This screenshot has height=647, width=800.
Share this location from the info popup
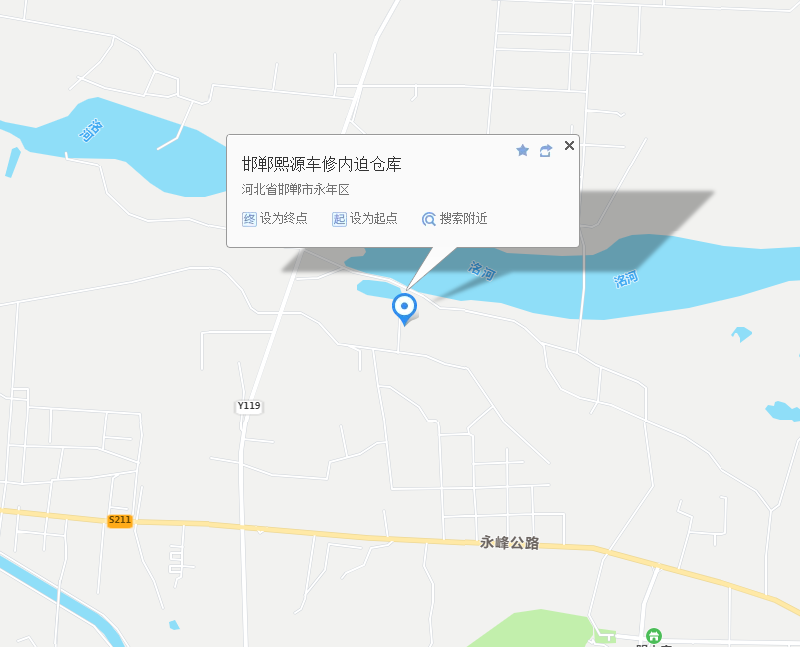coord(546,150)
